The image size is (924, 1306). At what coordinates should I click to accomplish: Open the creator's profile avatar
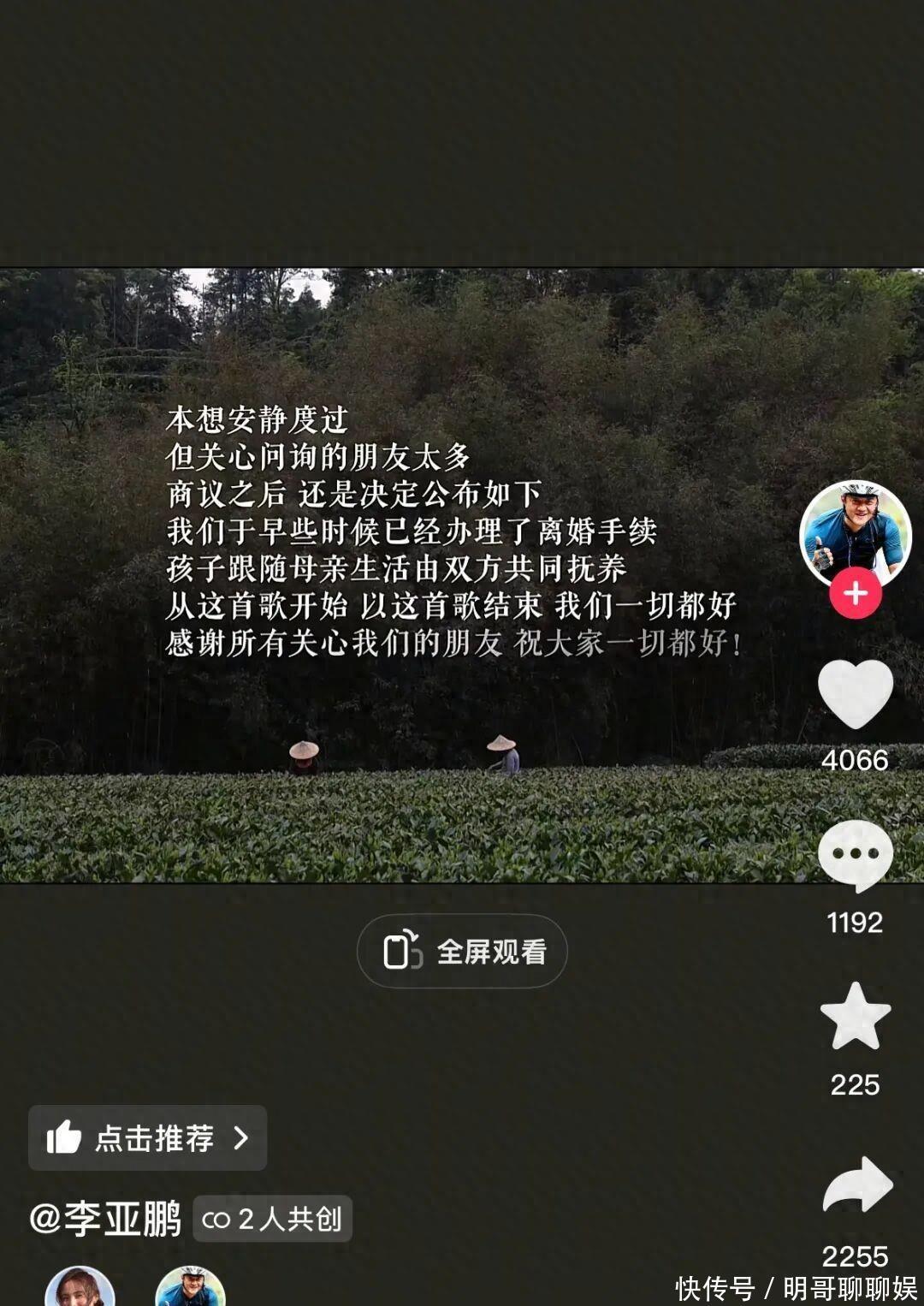coord(855,532)
